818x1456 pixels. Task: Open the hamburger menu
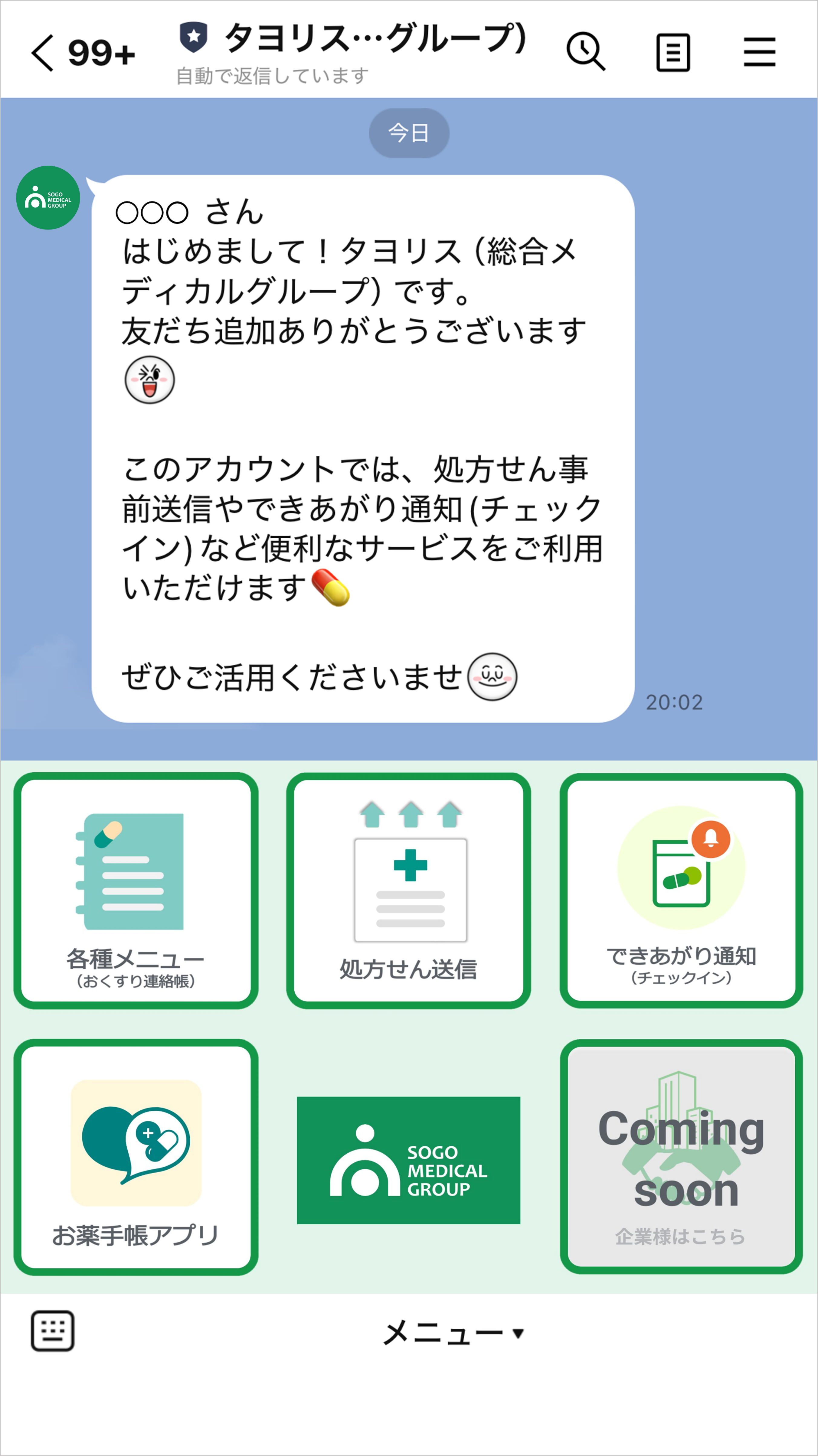pyautogui.click(x=759, y=52)
